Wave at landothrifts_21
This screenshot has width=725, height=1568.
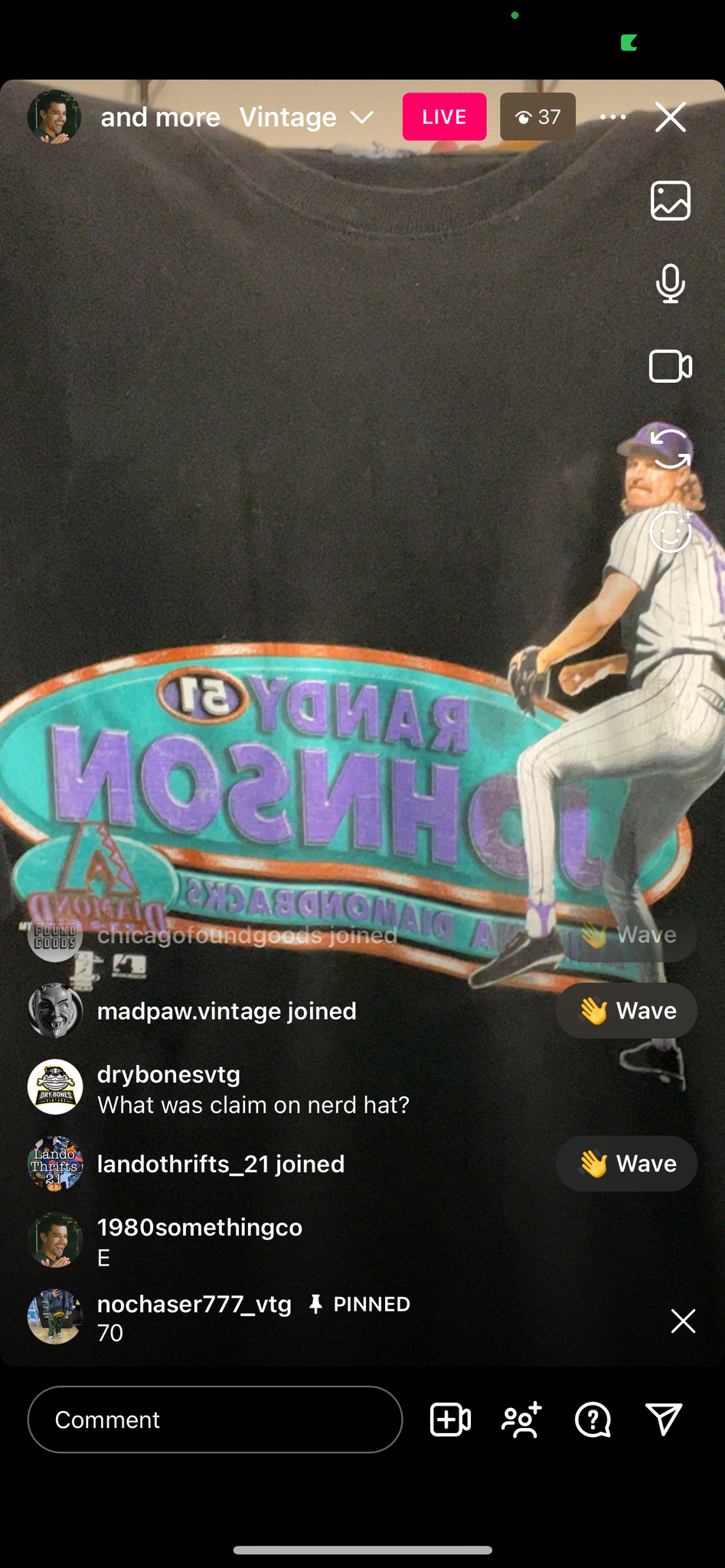pyautogui.click(x=626, y=1164)
